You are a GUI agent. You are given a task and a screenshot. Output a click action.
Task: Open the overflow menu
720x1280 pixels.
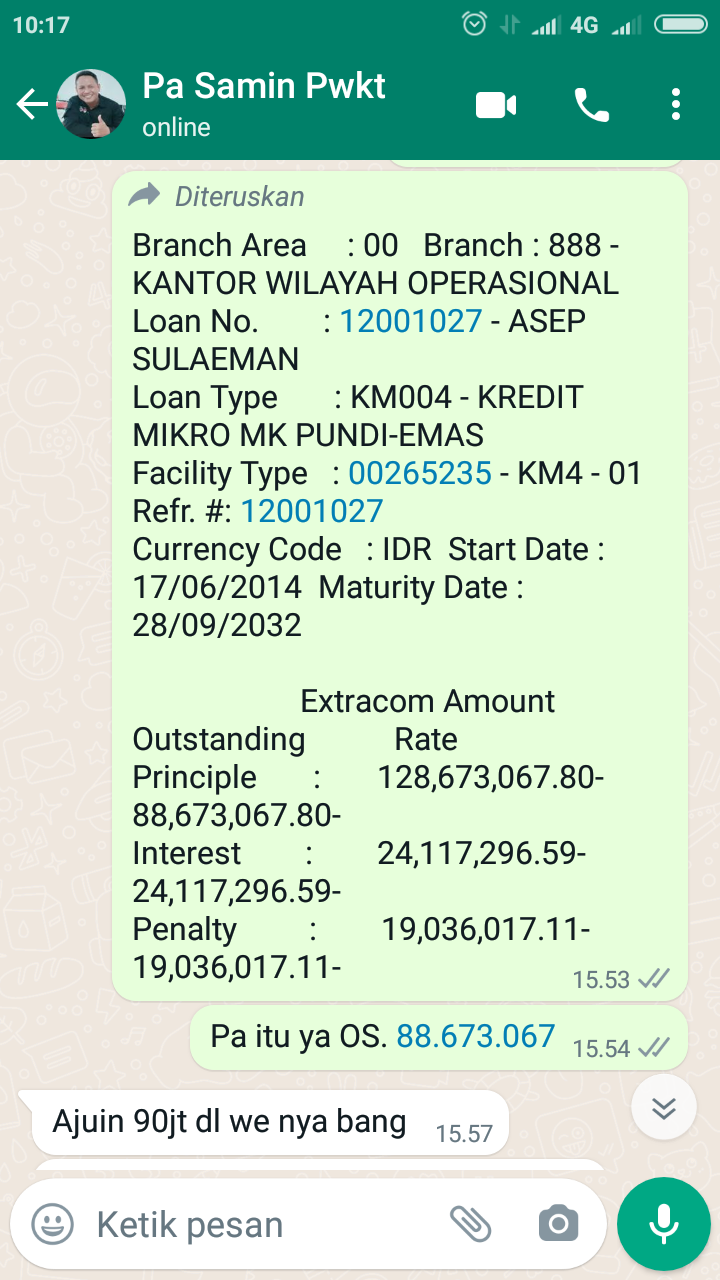676,104
